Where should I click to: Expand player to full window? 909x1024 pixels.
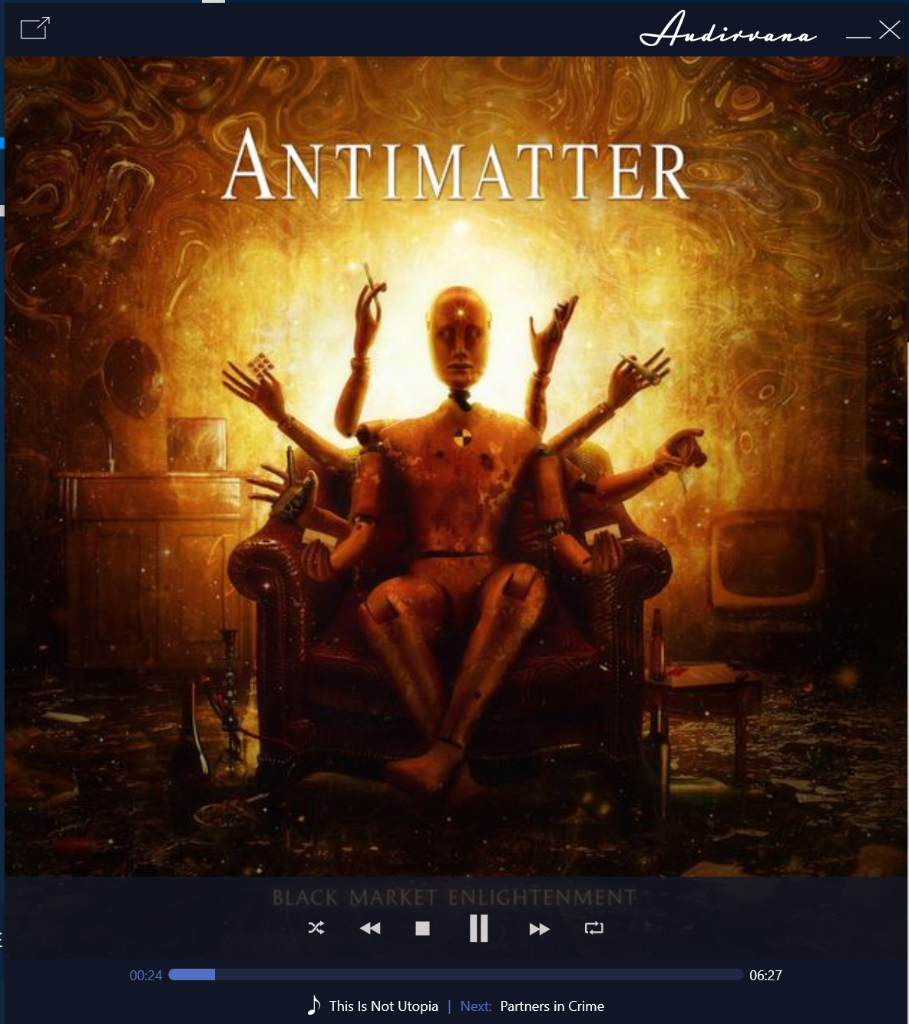click(35, 28)
